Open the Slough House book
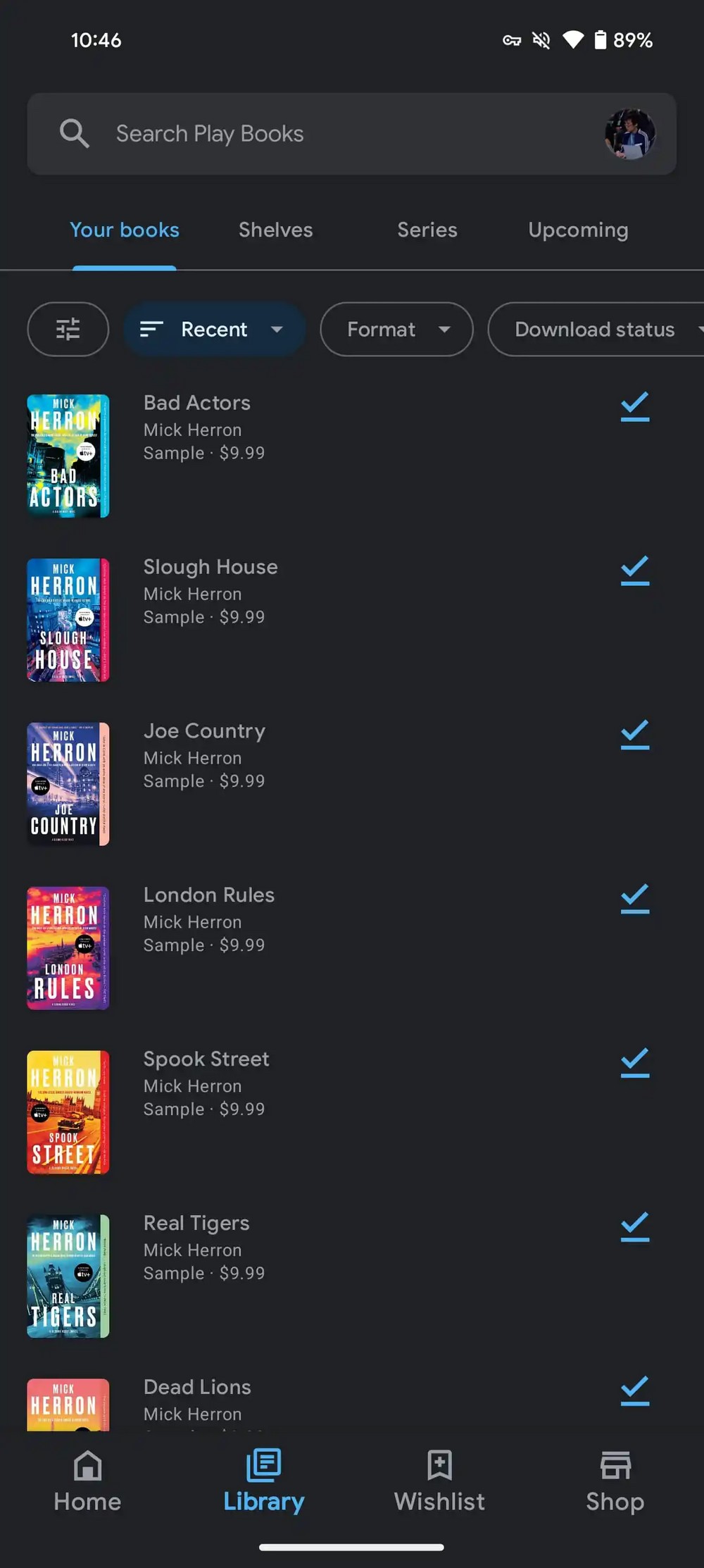 pos(210,568)
